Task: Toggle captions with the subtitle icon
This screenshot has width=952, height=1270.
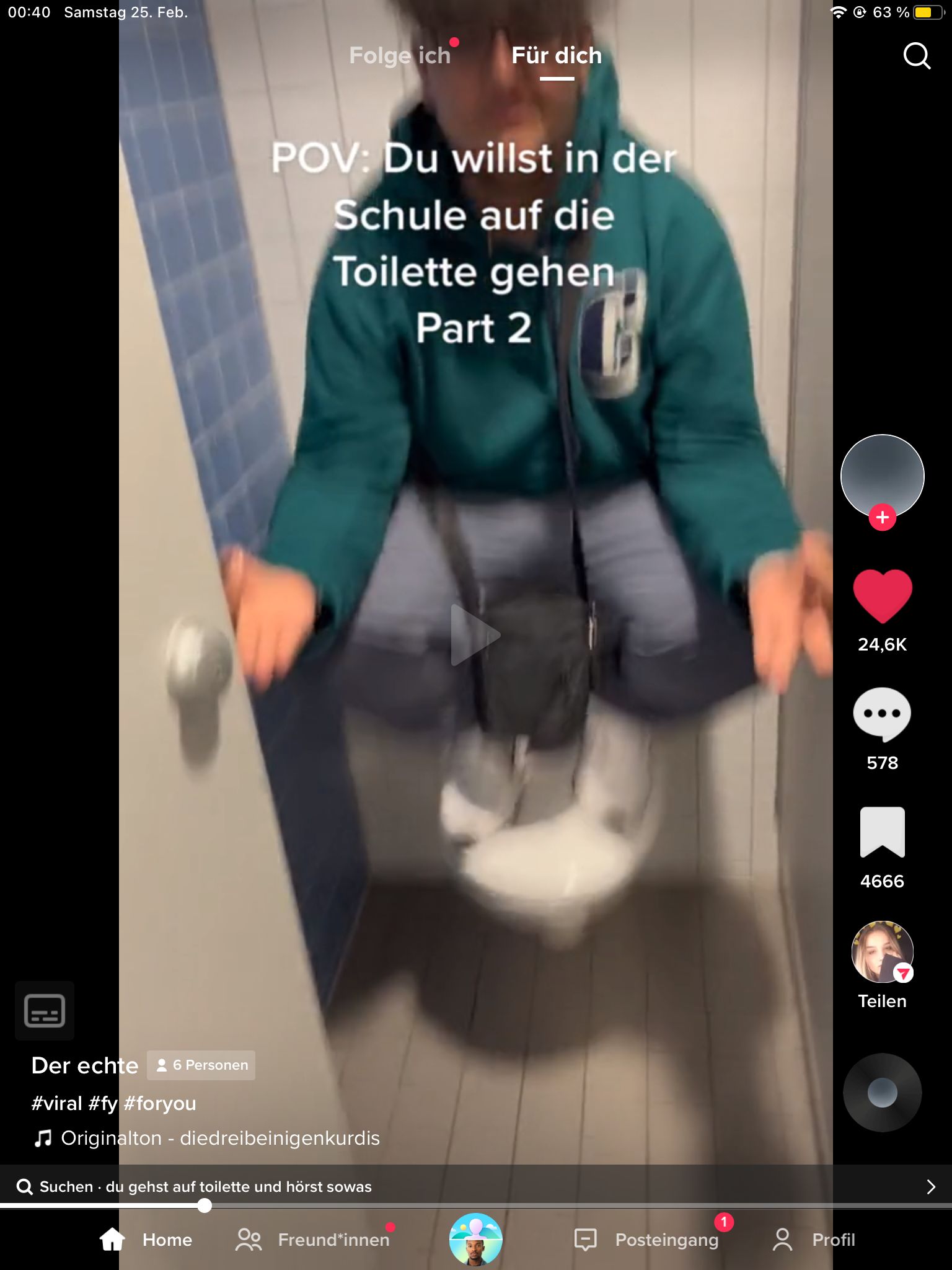Action: 45,1011
